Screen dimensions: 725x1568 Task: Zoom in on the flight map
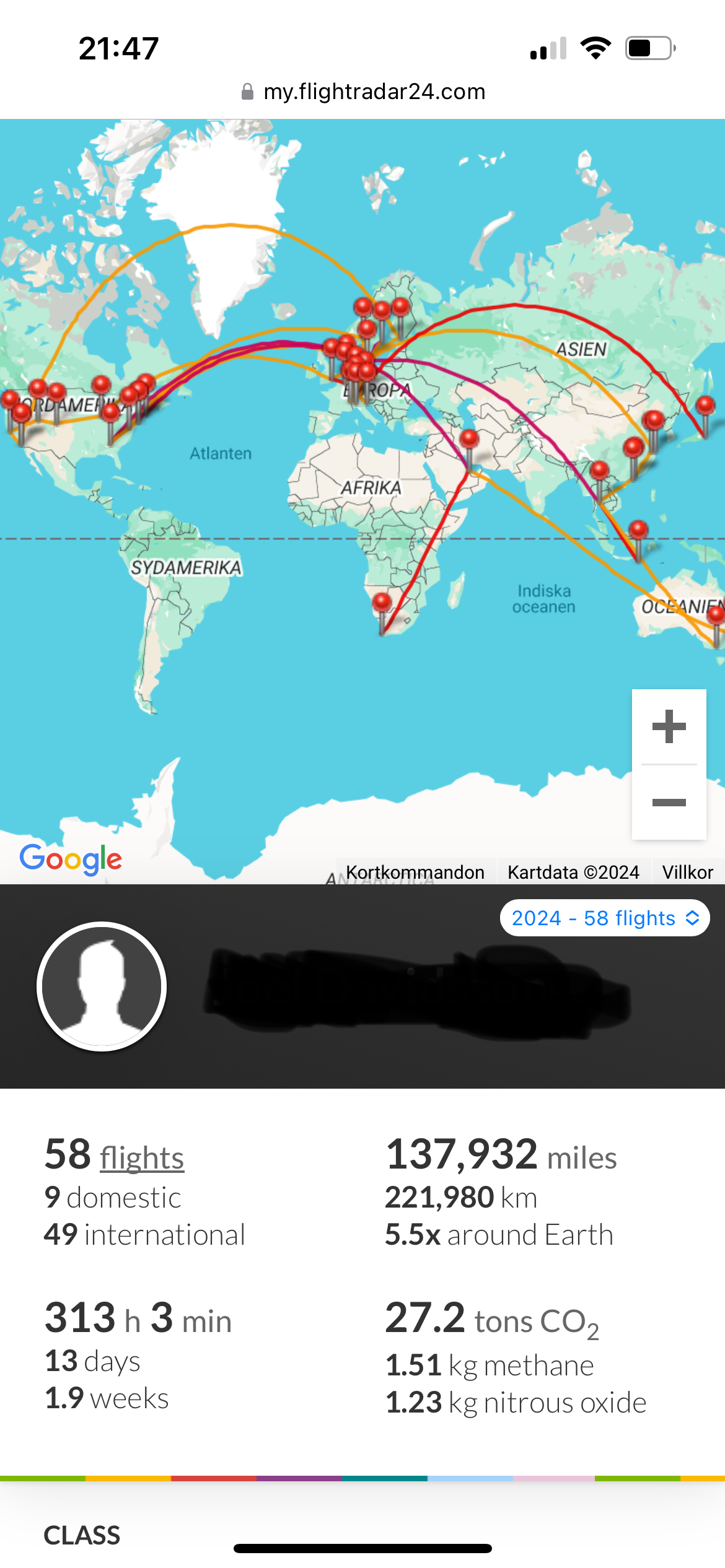669,726
